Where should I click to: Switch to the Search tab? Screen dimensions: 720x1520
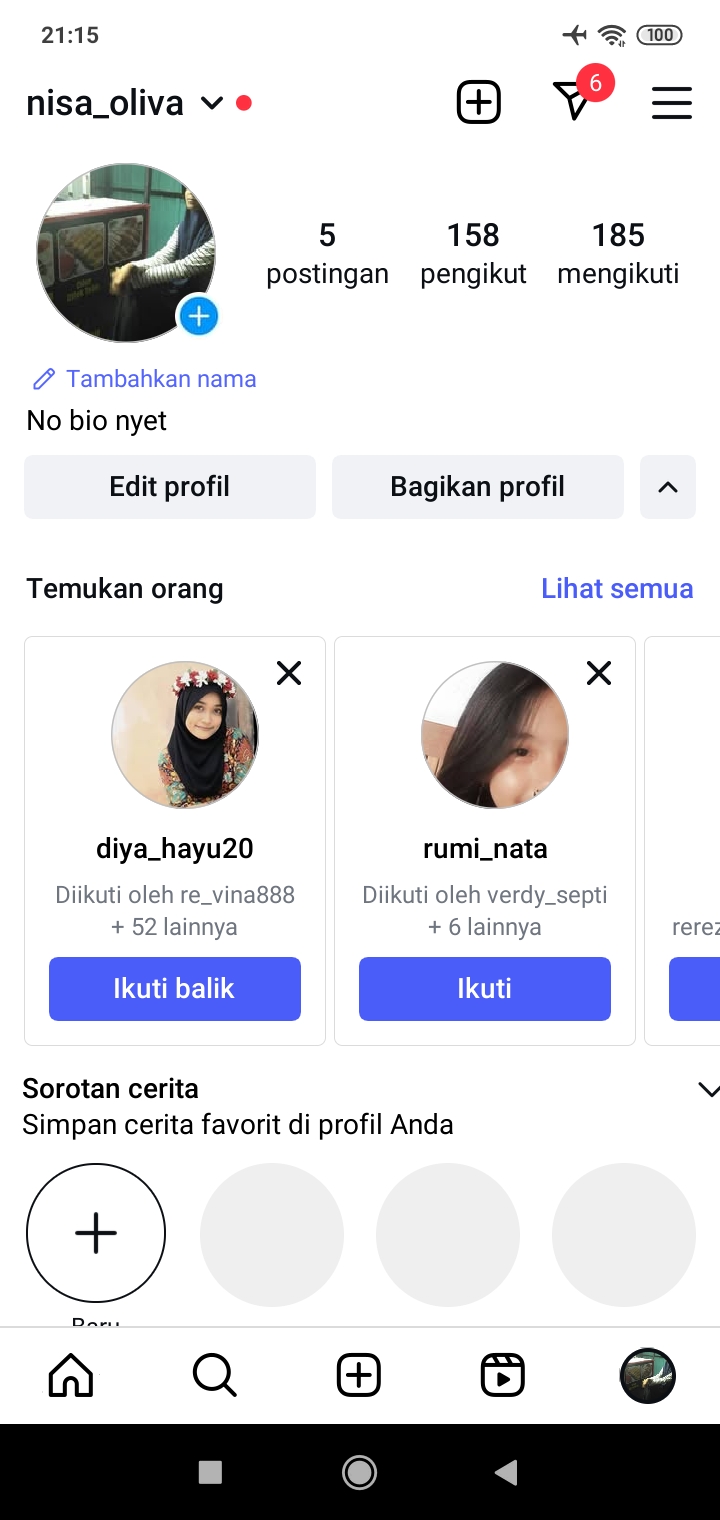pos(214,1376)
